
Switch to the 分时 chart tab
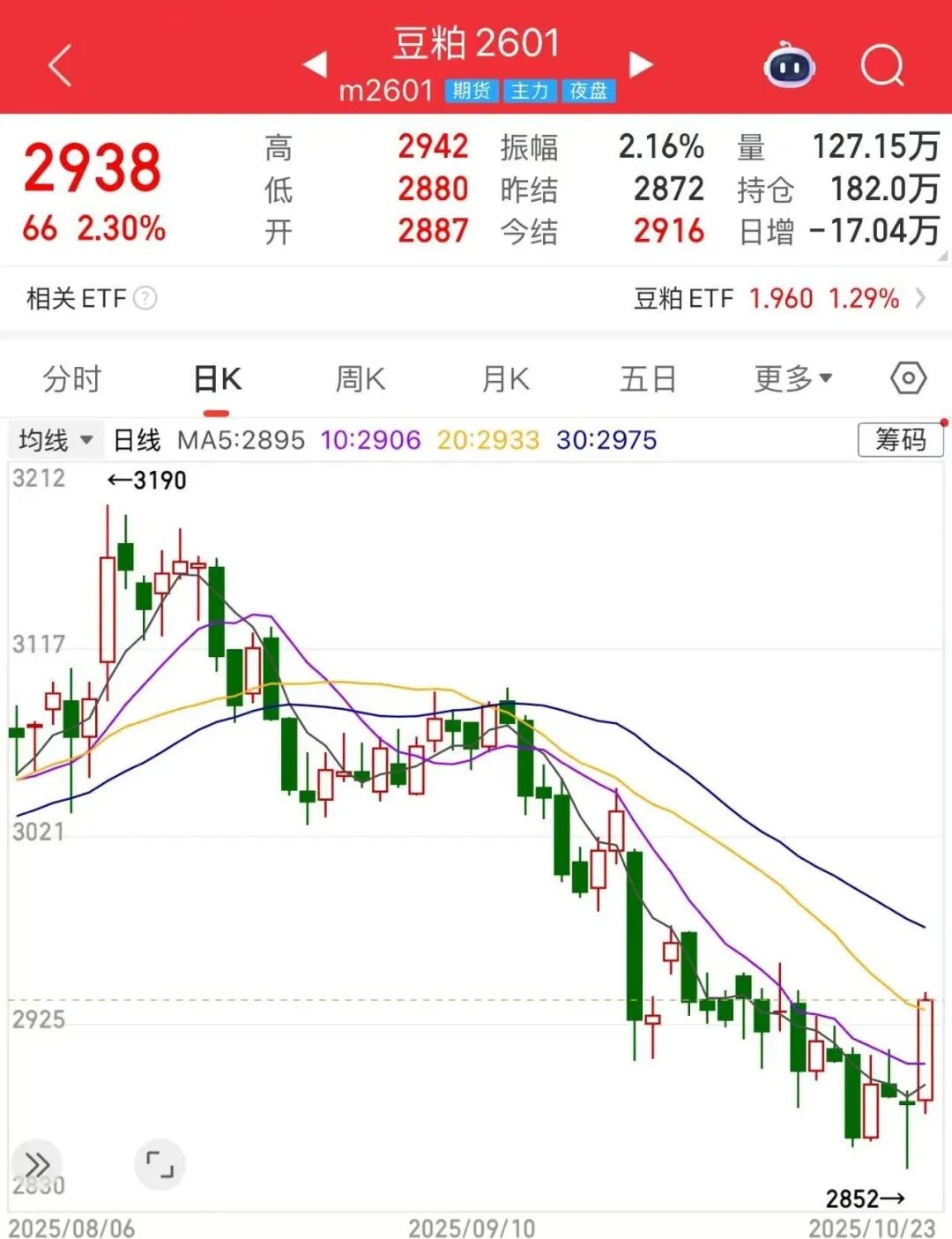click(x=72, y=380)
